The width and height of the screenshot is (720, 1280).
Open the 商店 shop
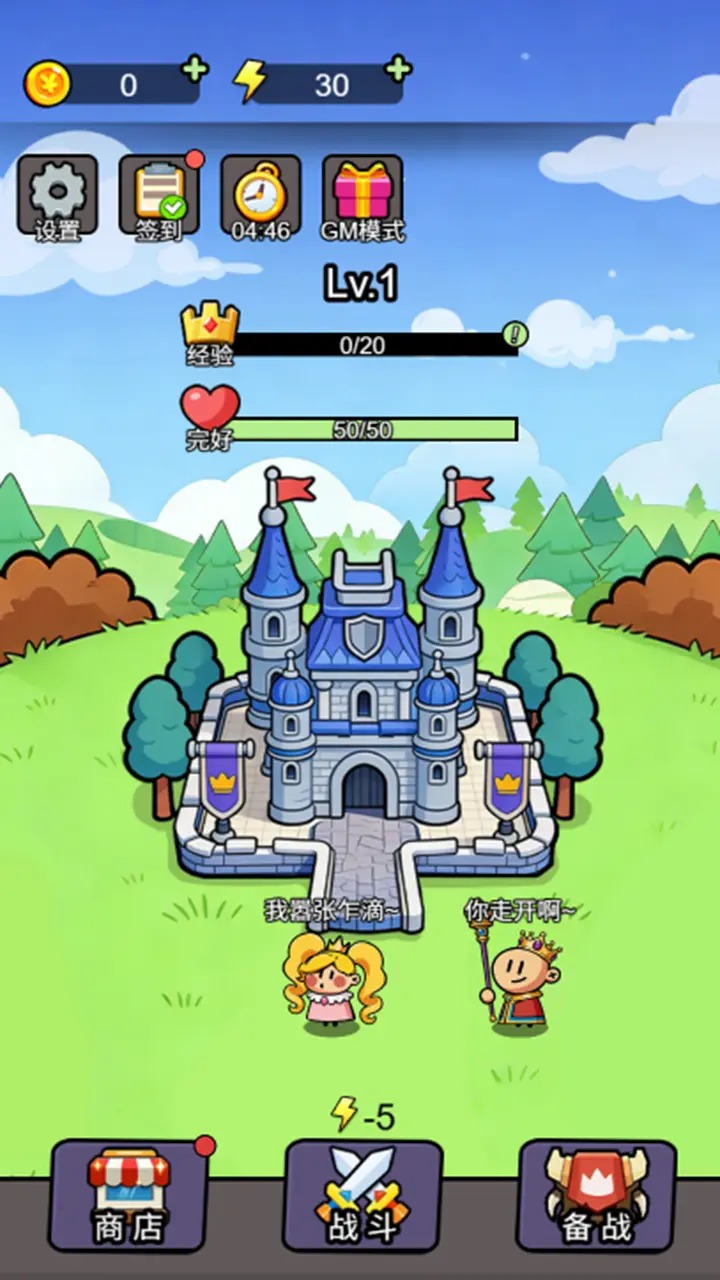[129, 1196]
